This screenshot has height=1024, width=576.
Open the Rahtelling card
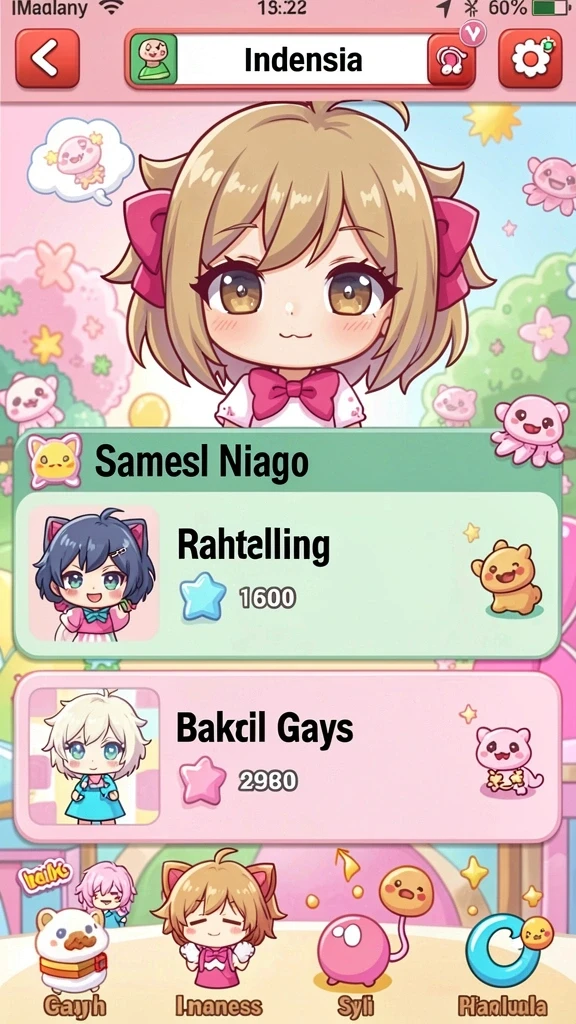coord(287,574)
